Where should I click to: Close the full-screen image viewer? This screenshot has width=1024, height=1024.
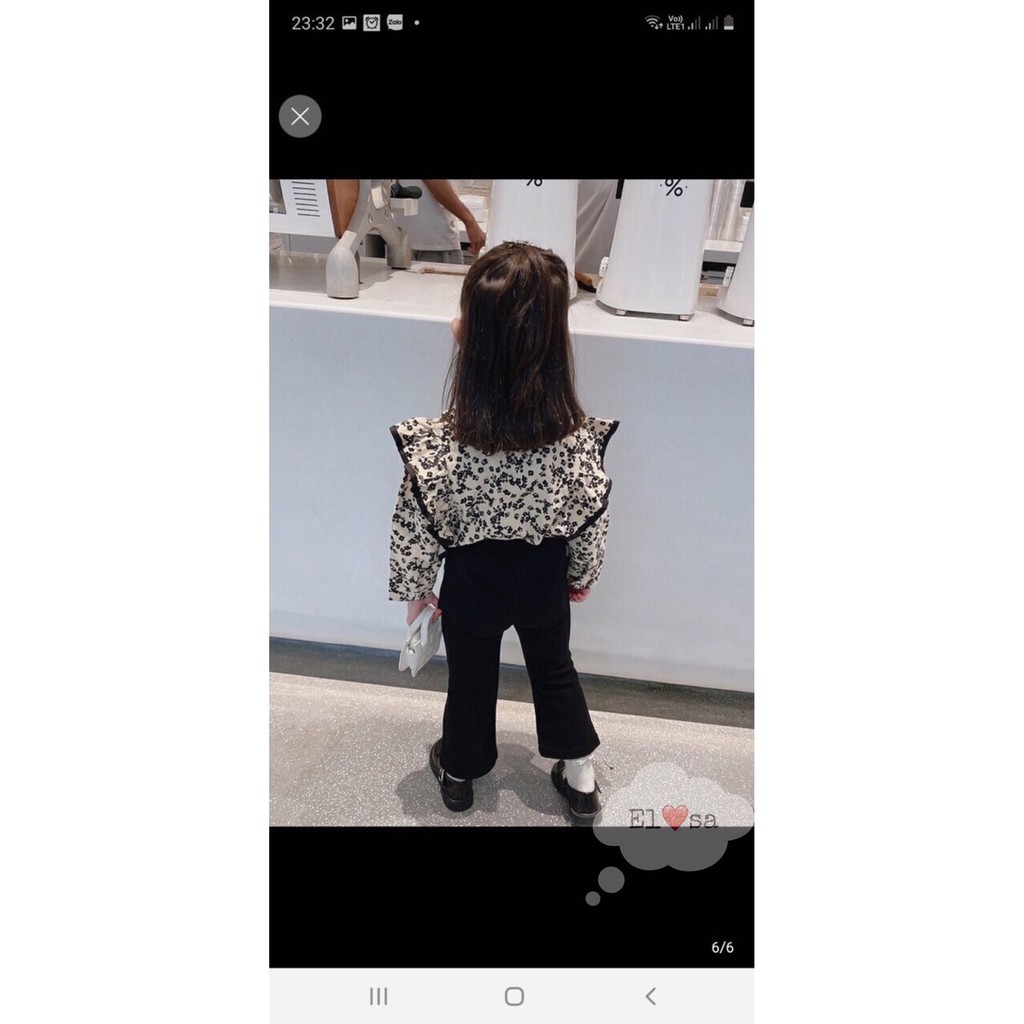coord(300,116)
